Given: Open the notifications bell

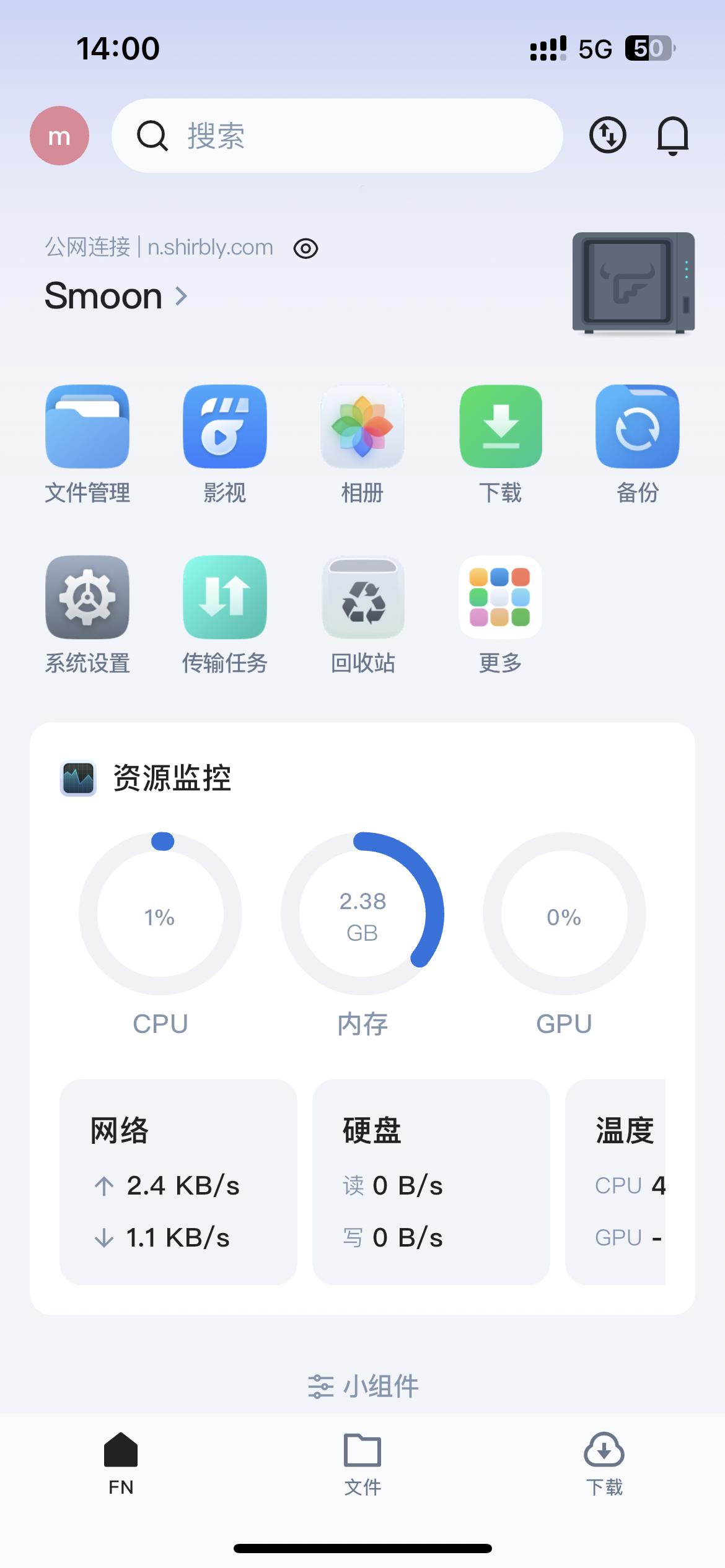Looking at the screenshot, I should 672,136.
